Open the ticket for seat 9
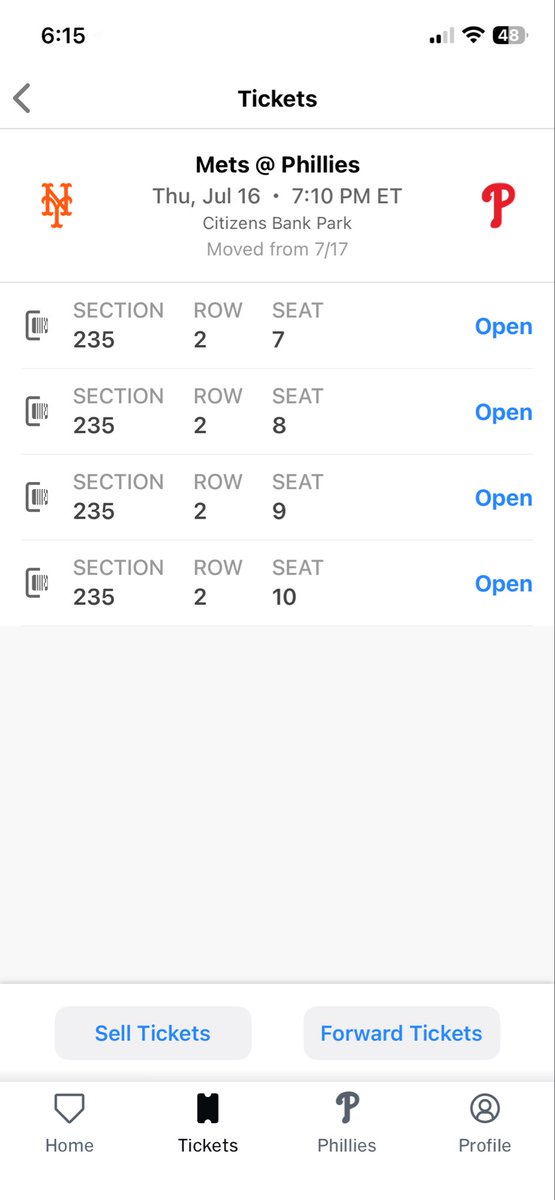This screenshot has width=555, height=1200. 503,498
